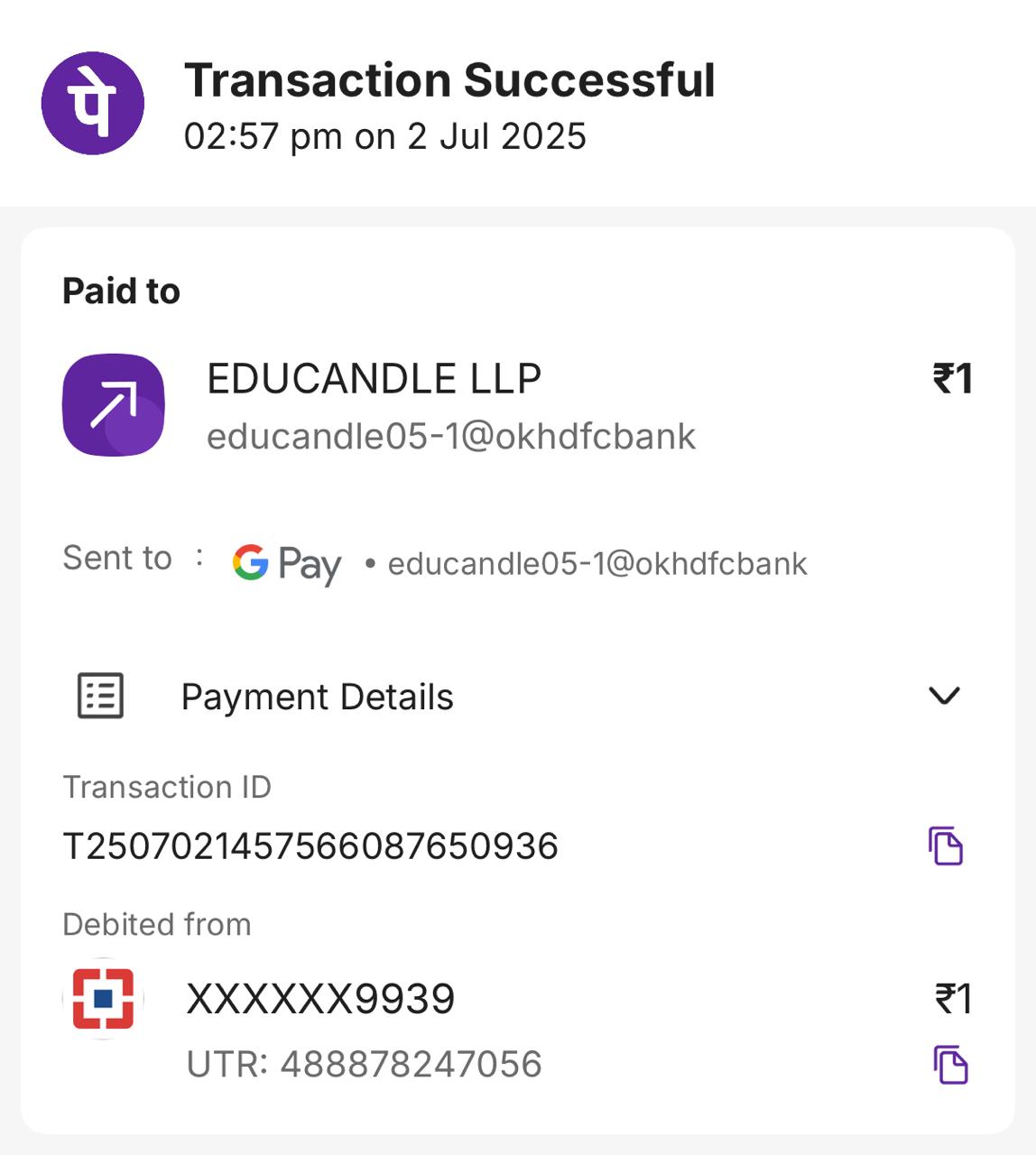Image resolution: width=1036 pixels, height=1155 pixels.
Task: Collapse the Payment Details section
Action: (x=944, y=696)
